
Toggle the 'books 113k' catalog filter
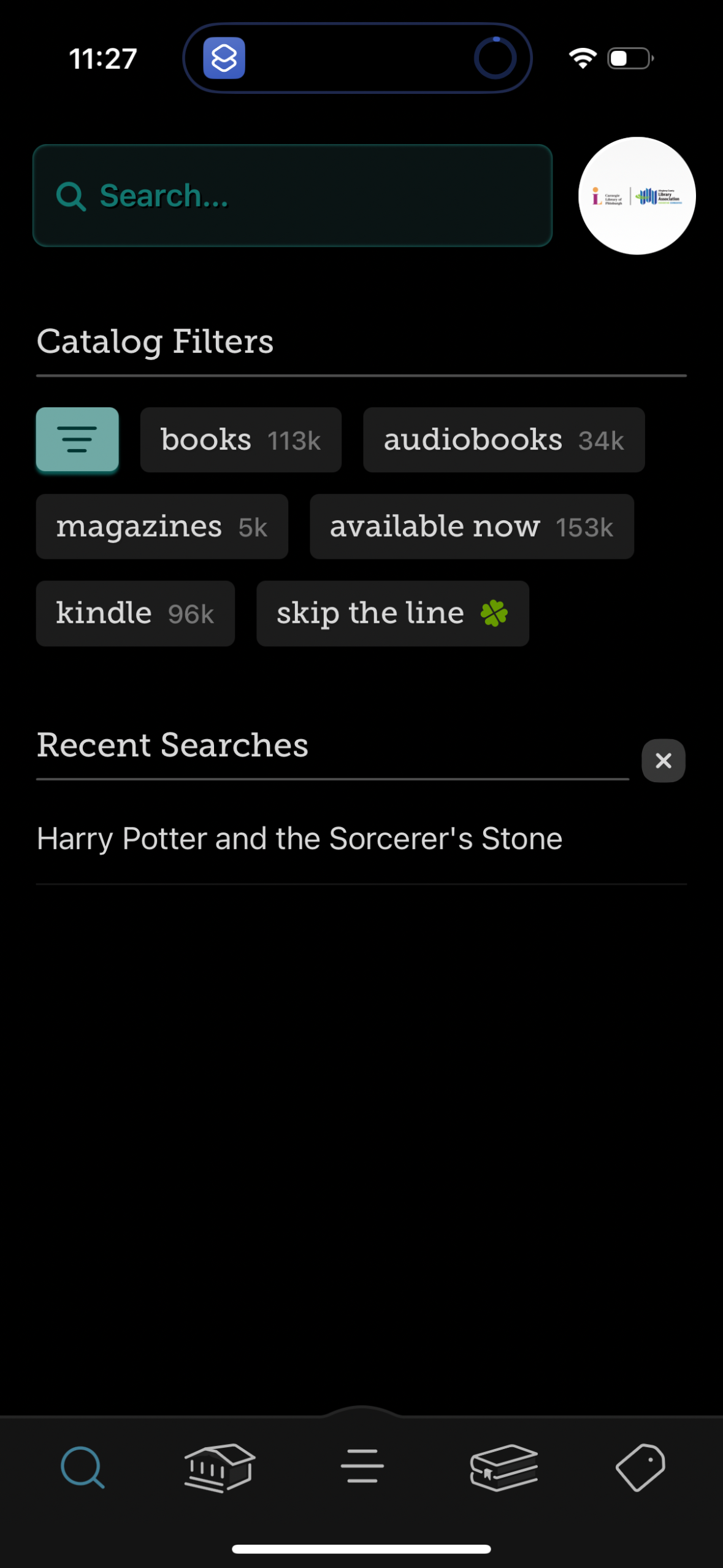pos(240,440)
